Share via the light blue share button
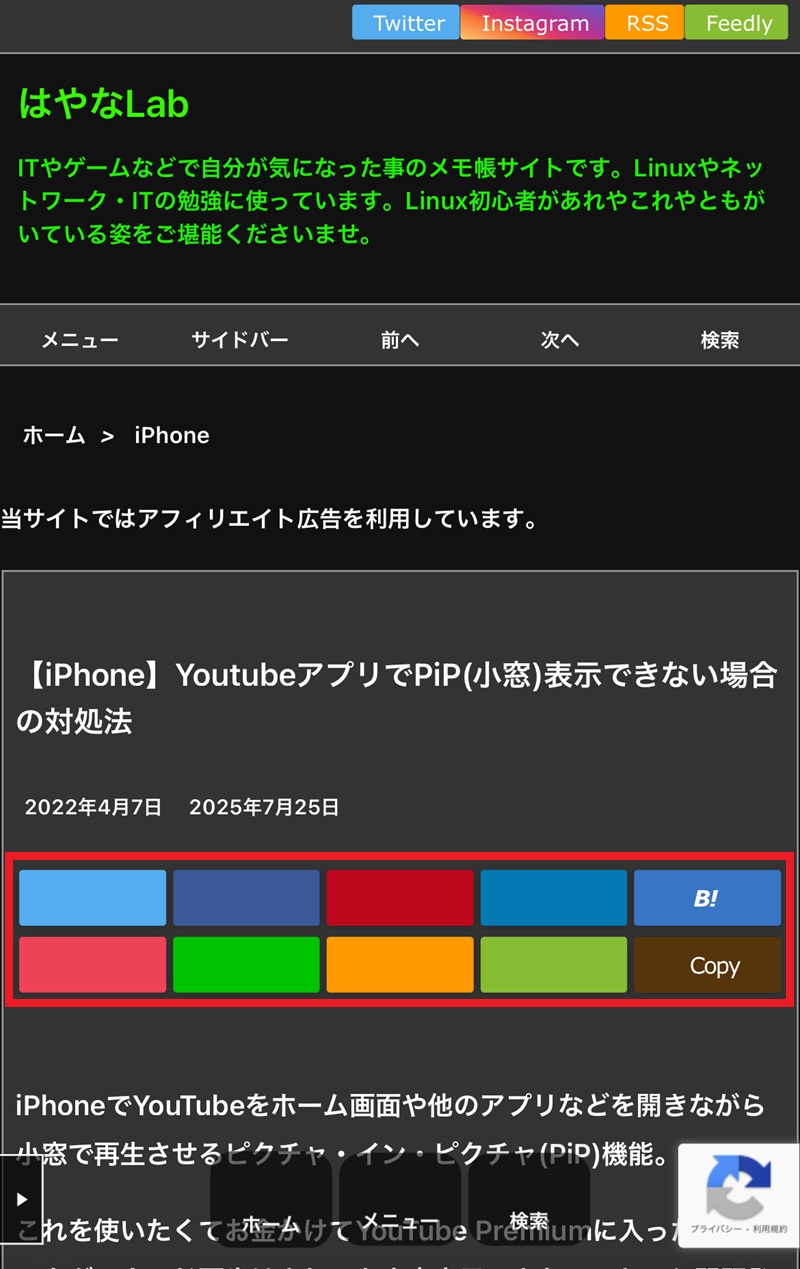The height and width of the screenshot is (1269, 800). pyautogui.click(x=93, y=898)
